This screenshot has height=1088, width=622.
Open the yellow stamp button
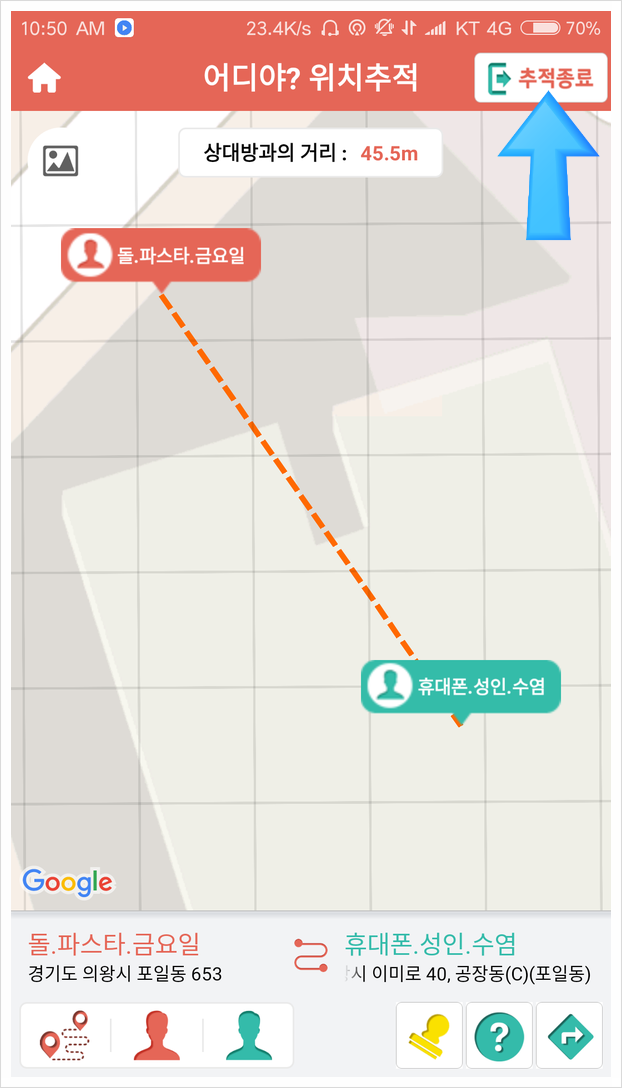coord(429,1035)
